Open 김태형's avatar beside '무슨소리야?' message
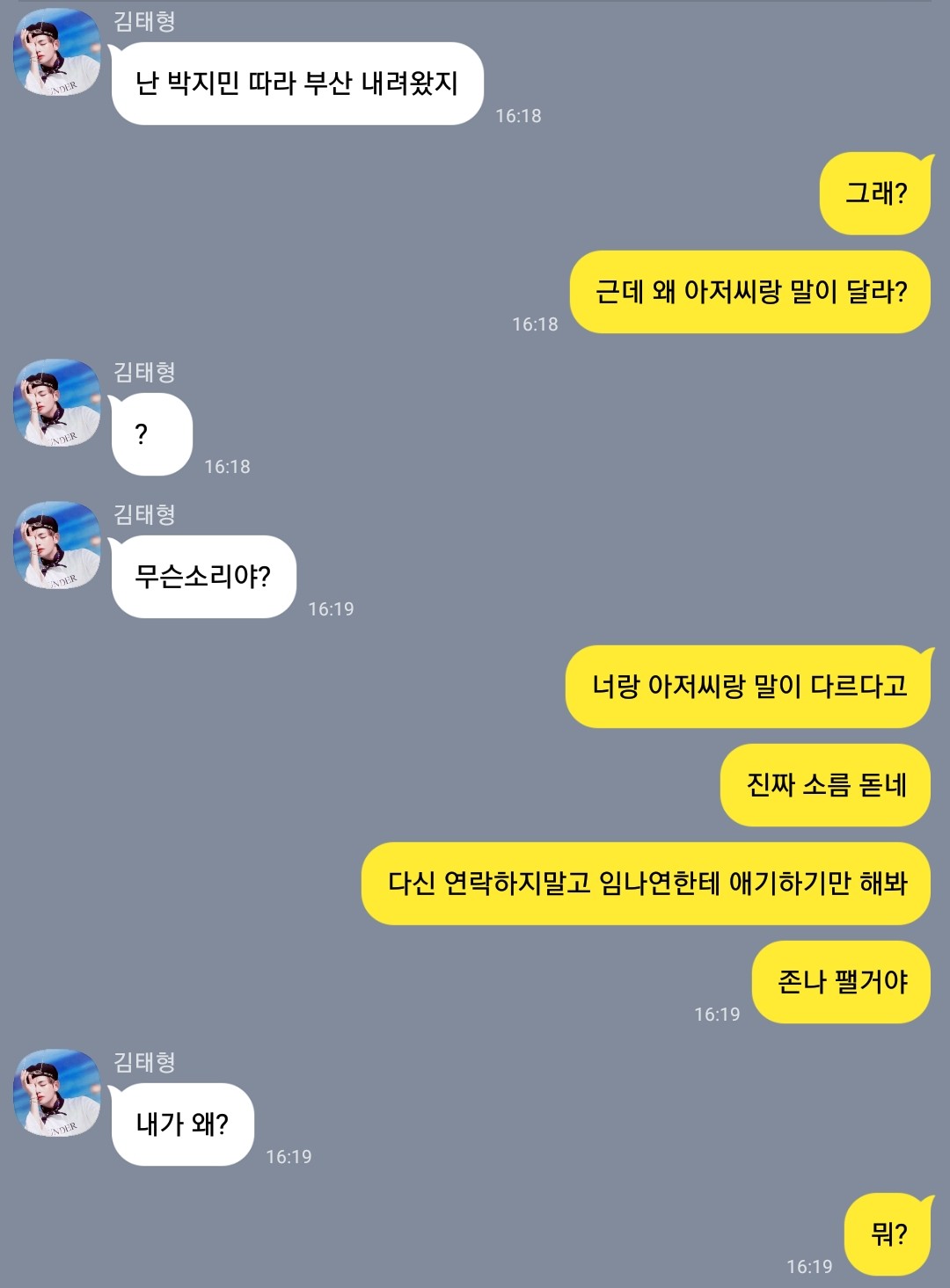The image size is (950, 1288). pyautogui.click(x=57, y=545)
